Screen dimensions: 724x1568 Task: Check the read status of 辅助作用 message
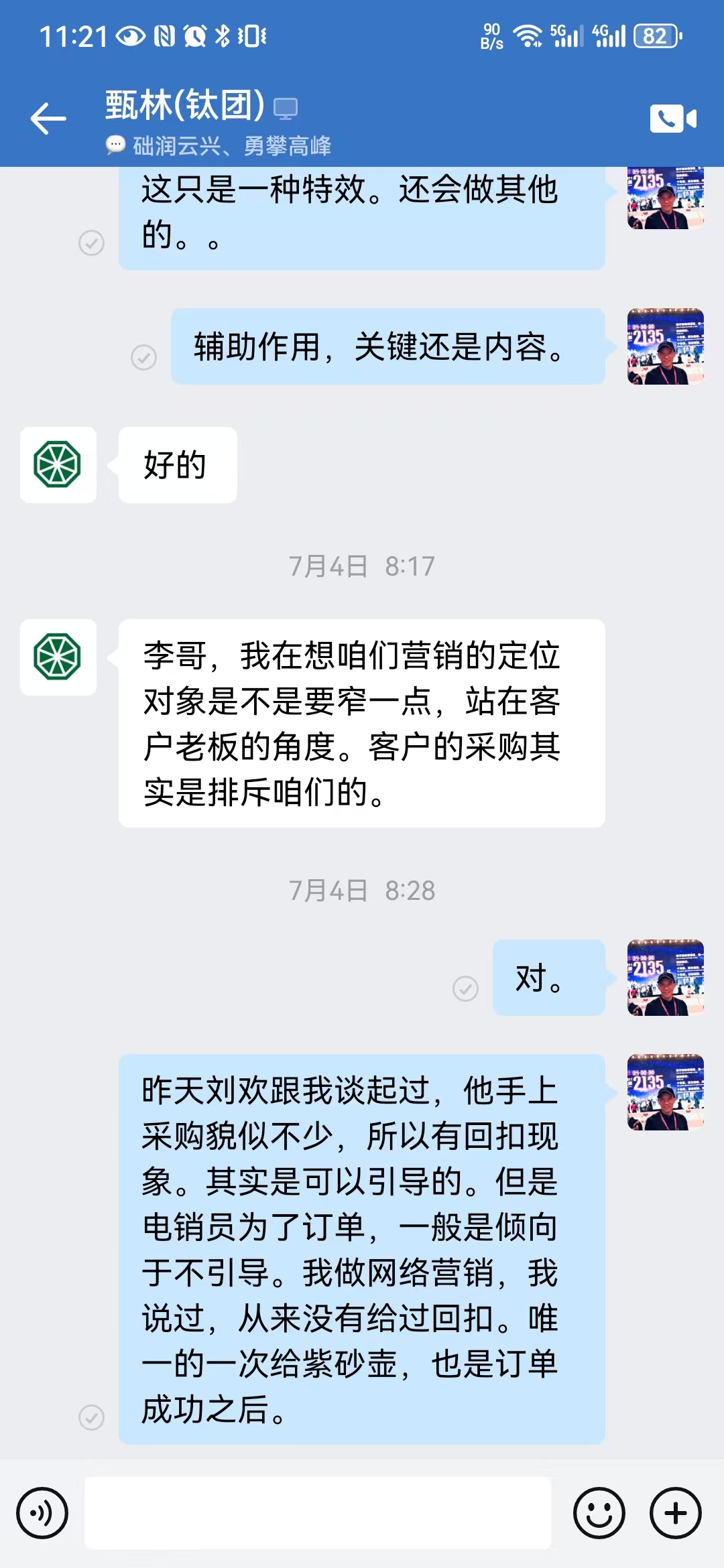point(143,357)
